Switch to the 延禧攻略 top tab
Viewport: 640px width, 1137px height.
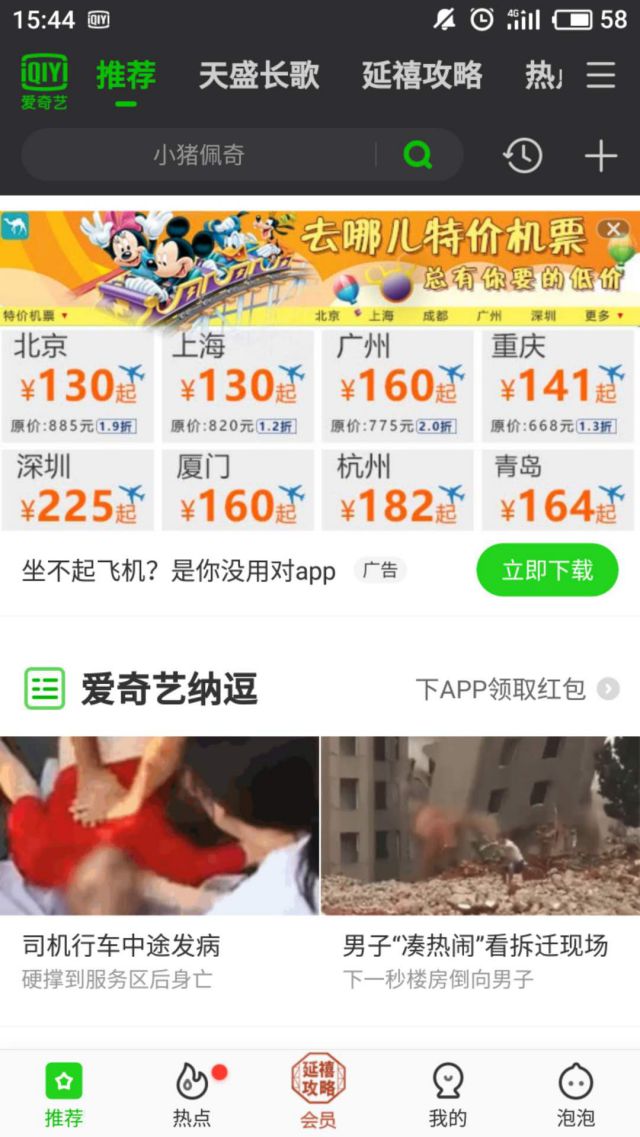pyautogui.click(x=422, y=76)
